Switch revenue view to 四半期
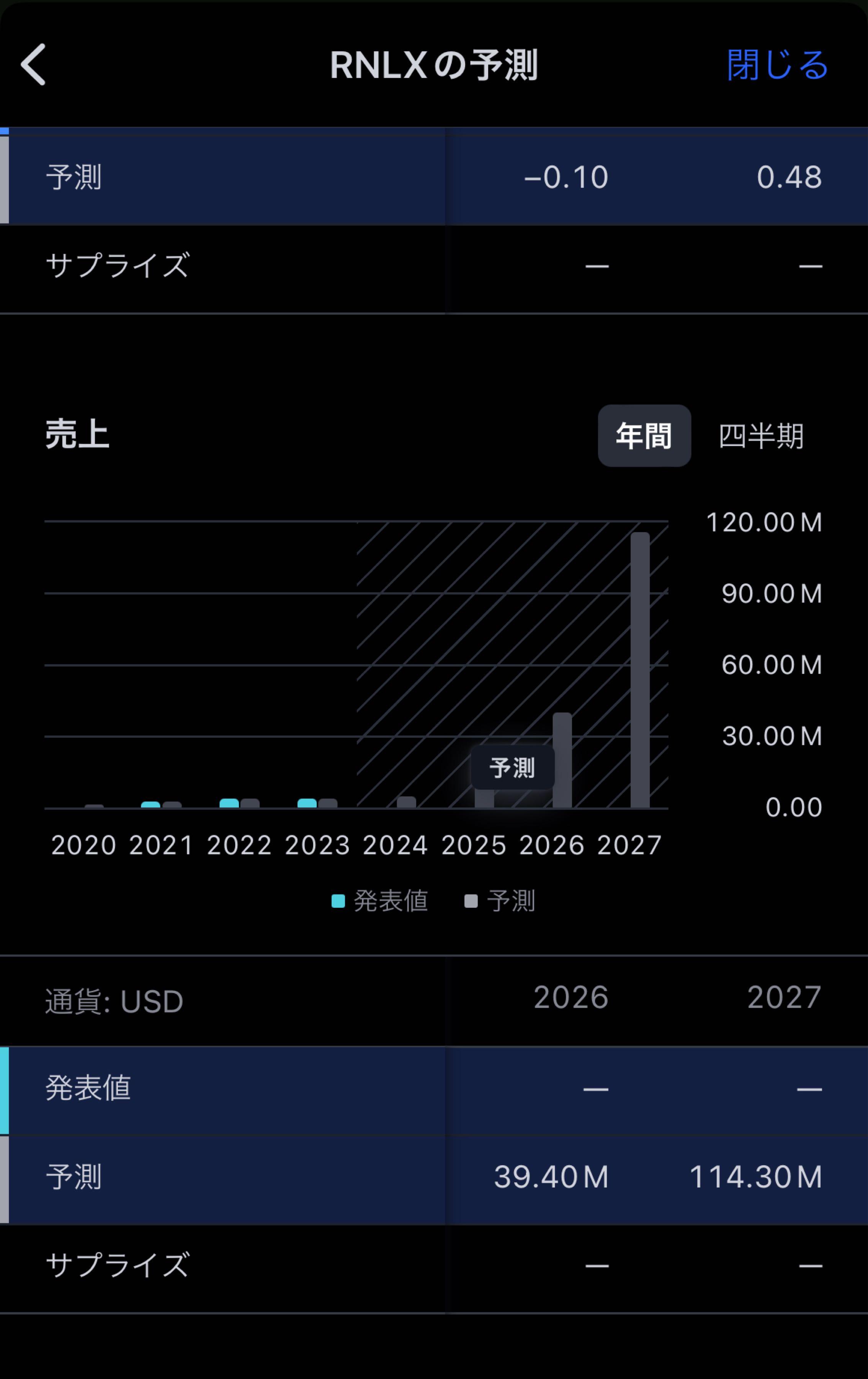868x1379 pixels. tap(761, 437)
